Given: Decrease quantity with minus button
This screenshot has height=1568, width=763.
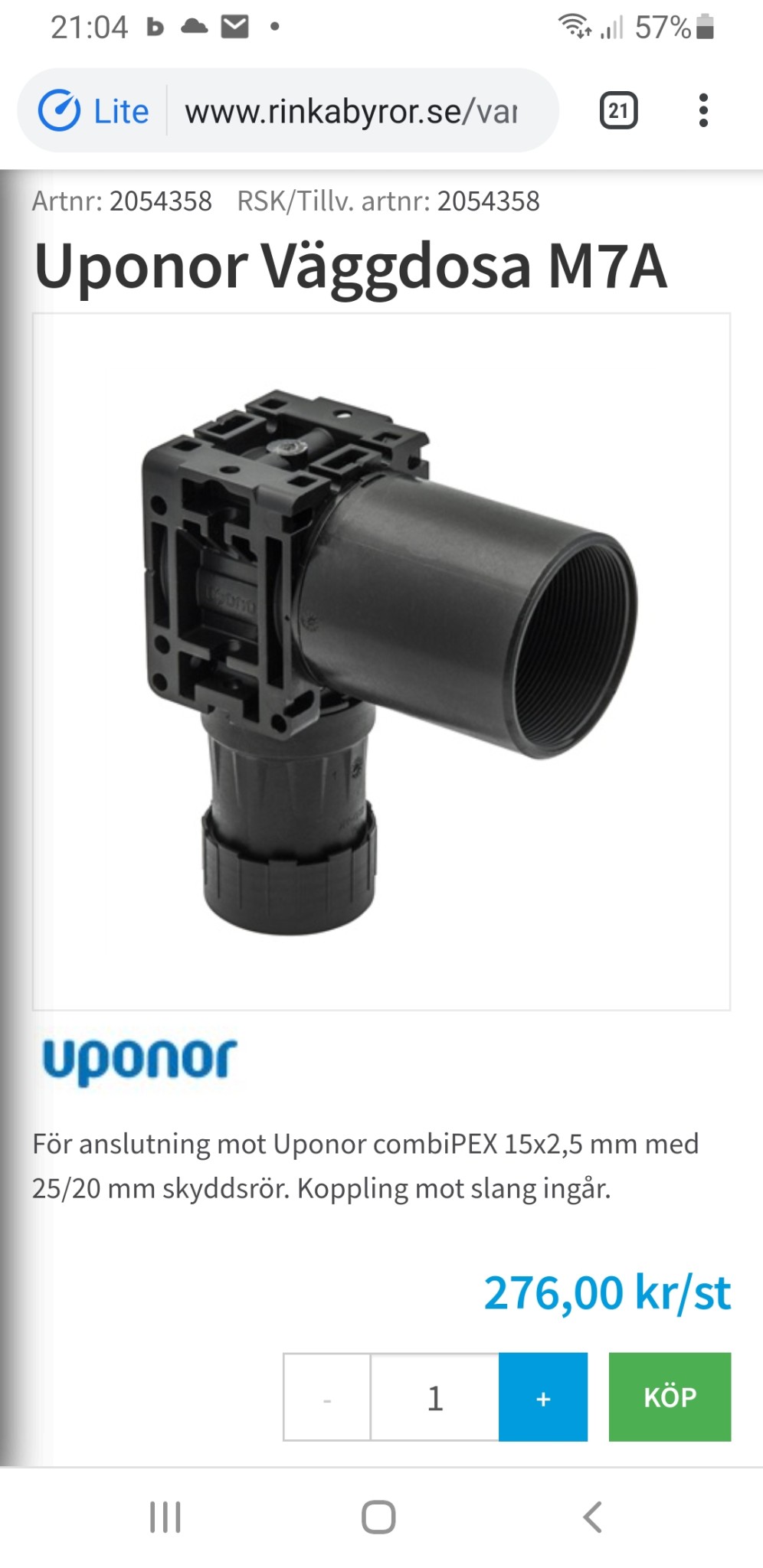Looking at the screenshot, I should (327, 1397).
